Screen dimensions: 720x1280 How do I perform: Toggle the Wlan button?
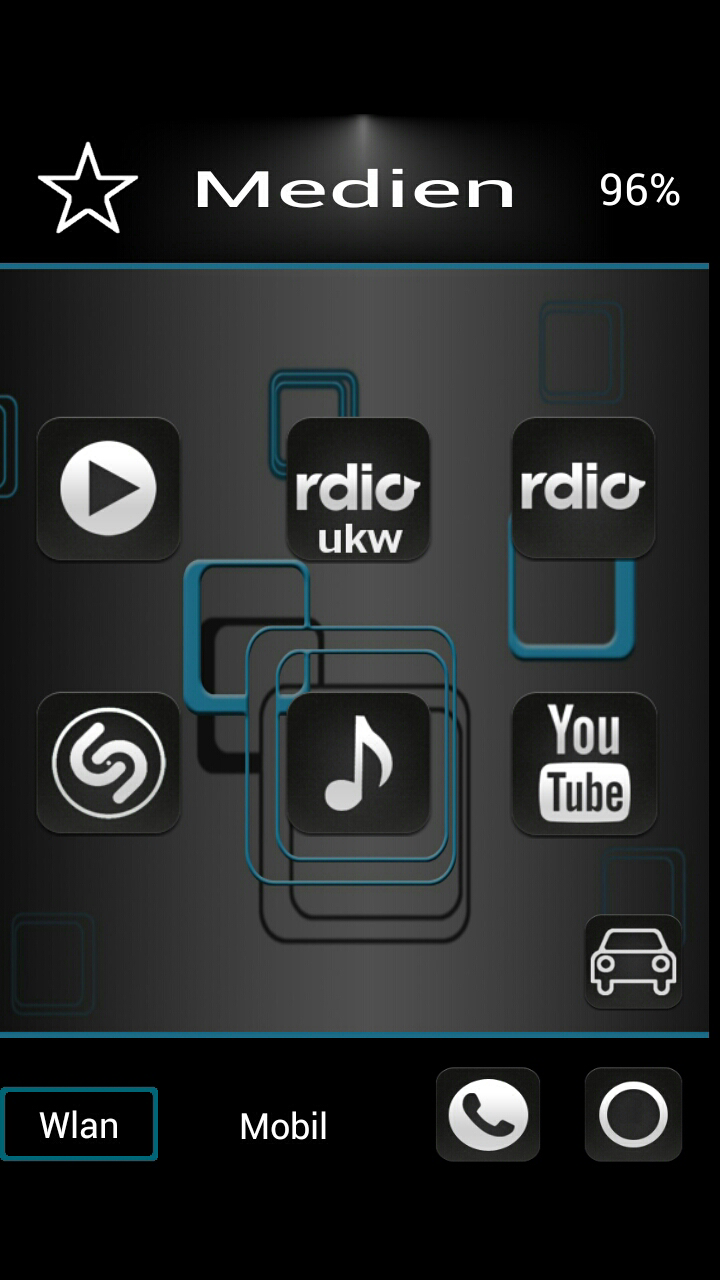[79, 1124]
